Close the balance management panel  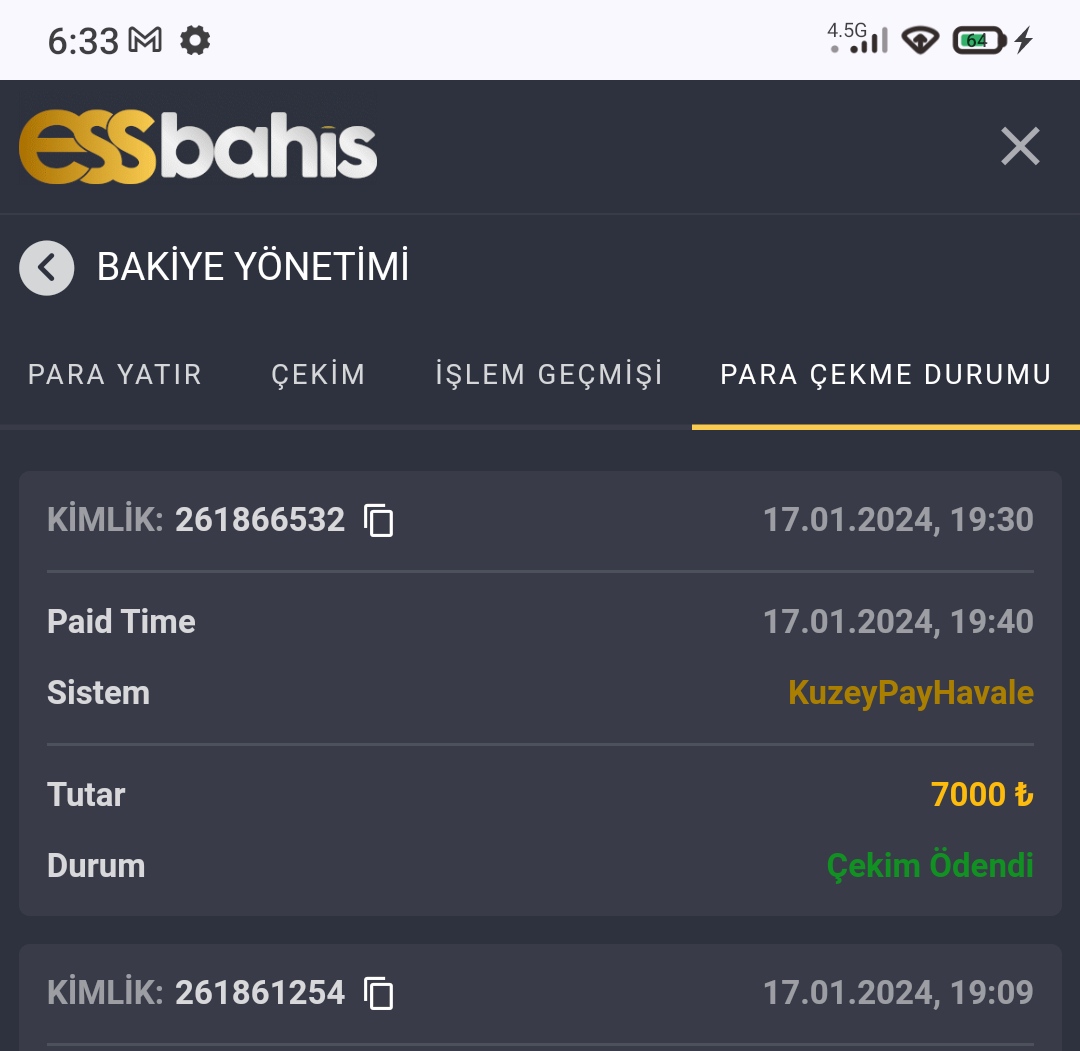coord(1020,147)
